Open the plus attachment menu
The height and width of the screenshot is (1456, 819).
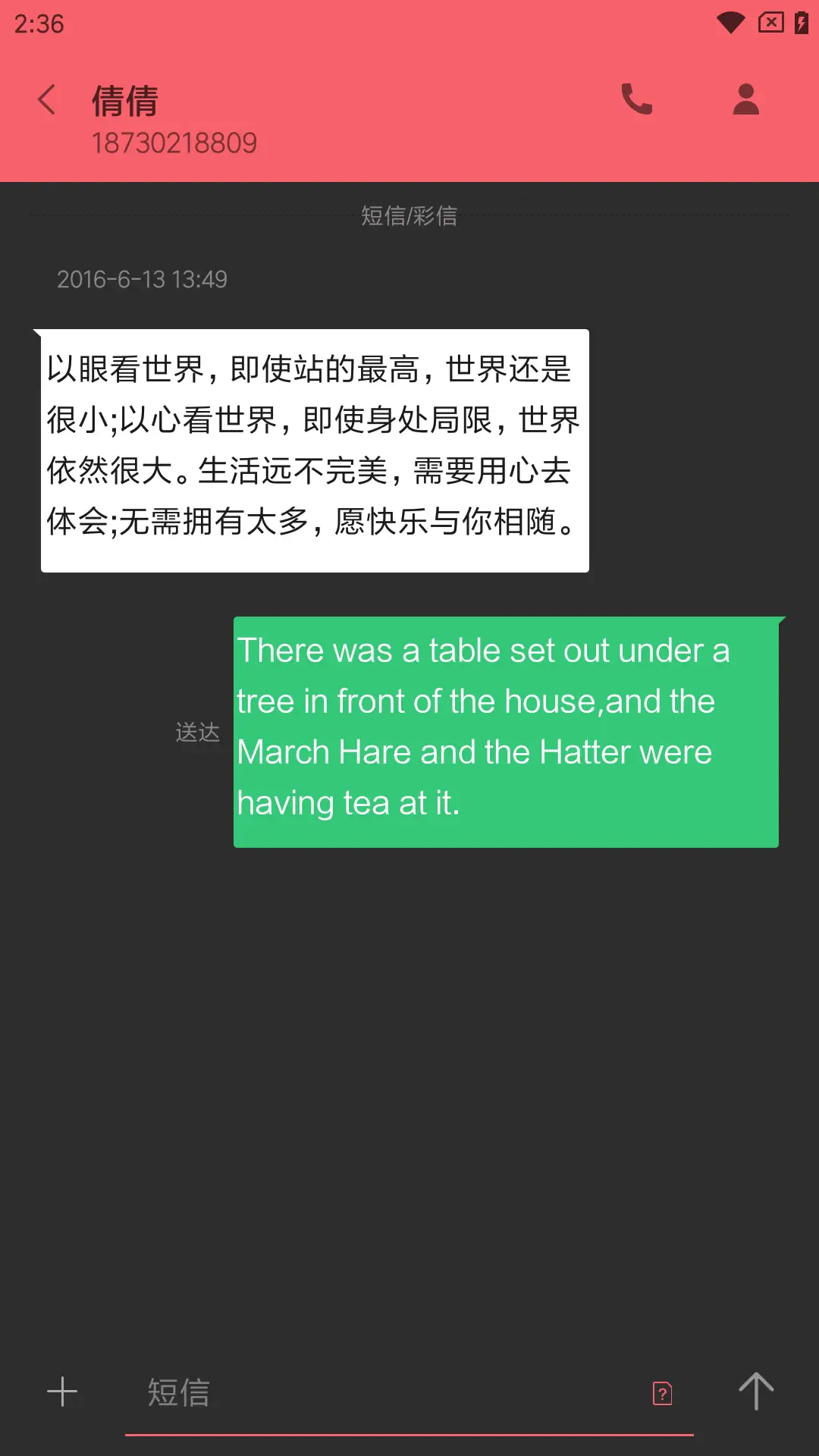(x=62, y=1392)
